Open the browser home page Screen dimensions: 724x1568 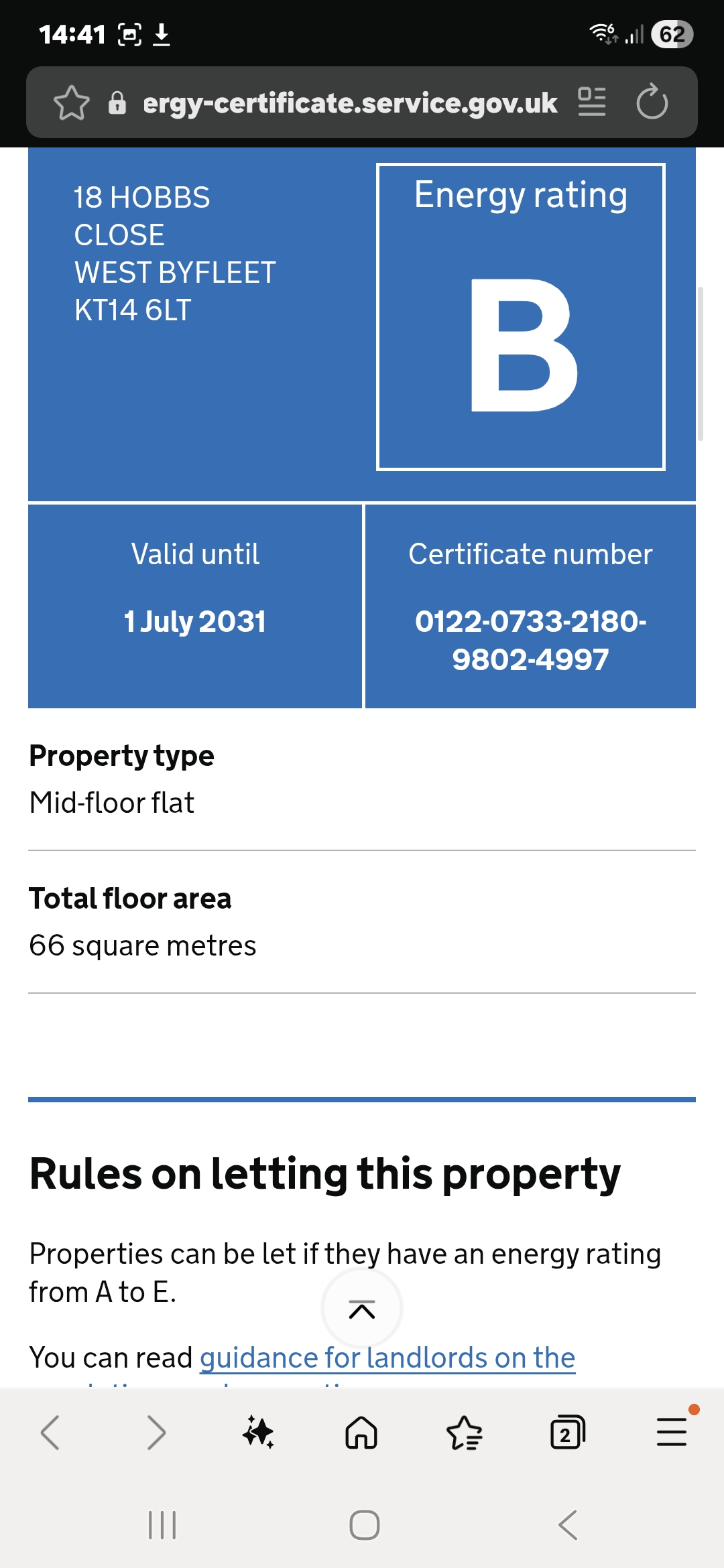(361, 1433)
